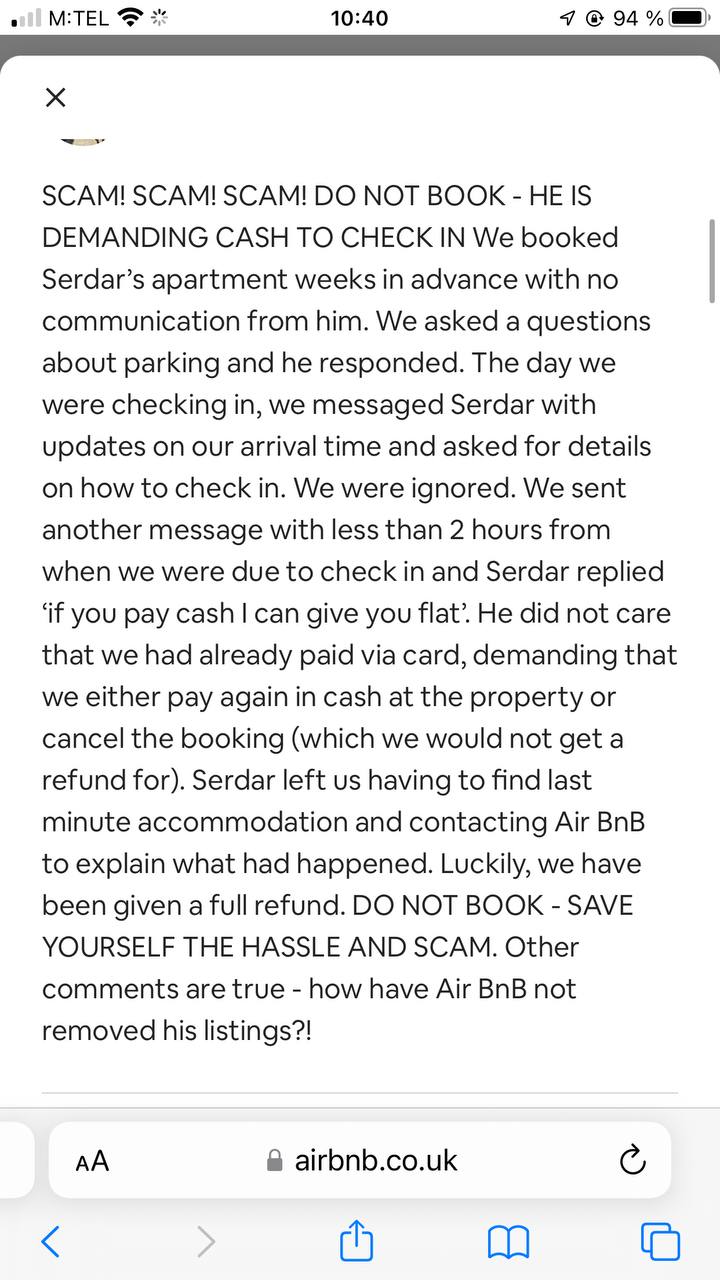Open the AA text size menu icon
720x1280 pixels.
(x=91, y=1160)
